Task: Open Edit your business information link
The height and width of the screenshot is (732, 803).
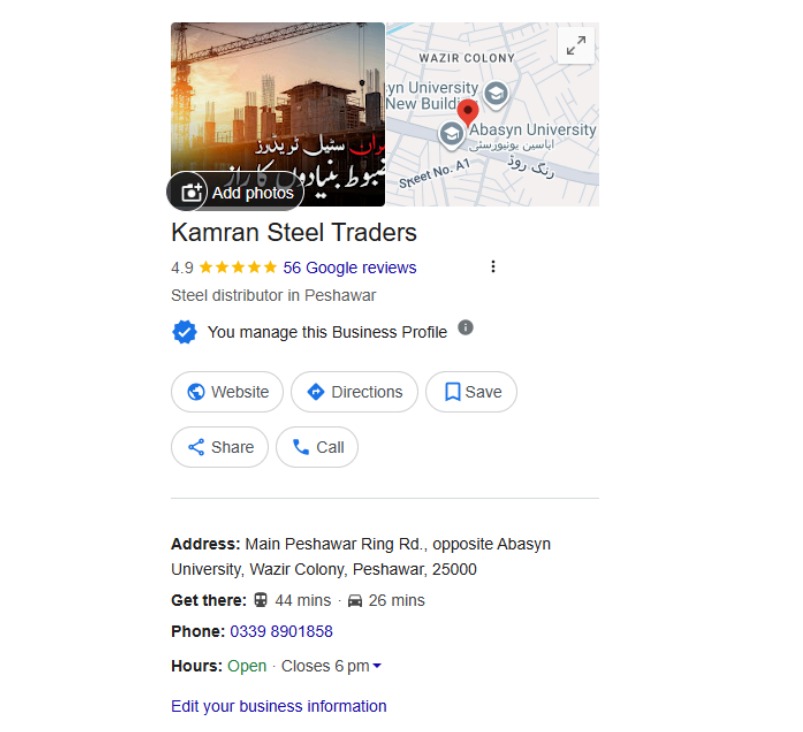Action: click(x=278, y=706)
